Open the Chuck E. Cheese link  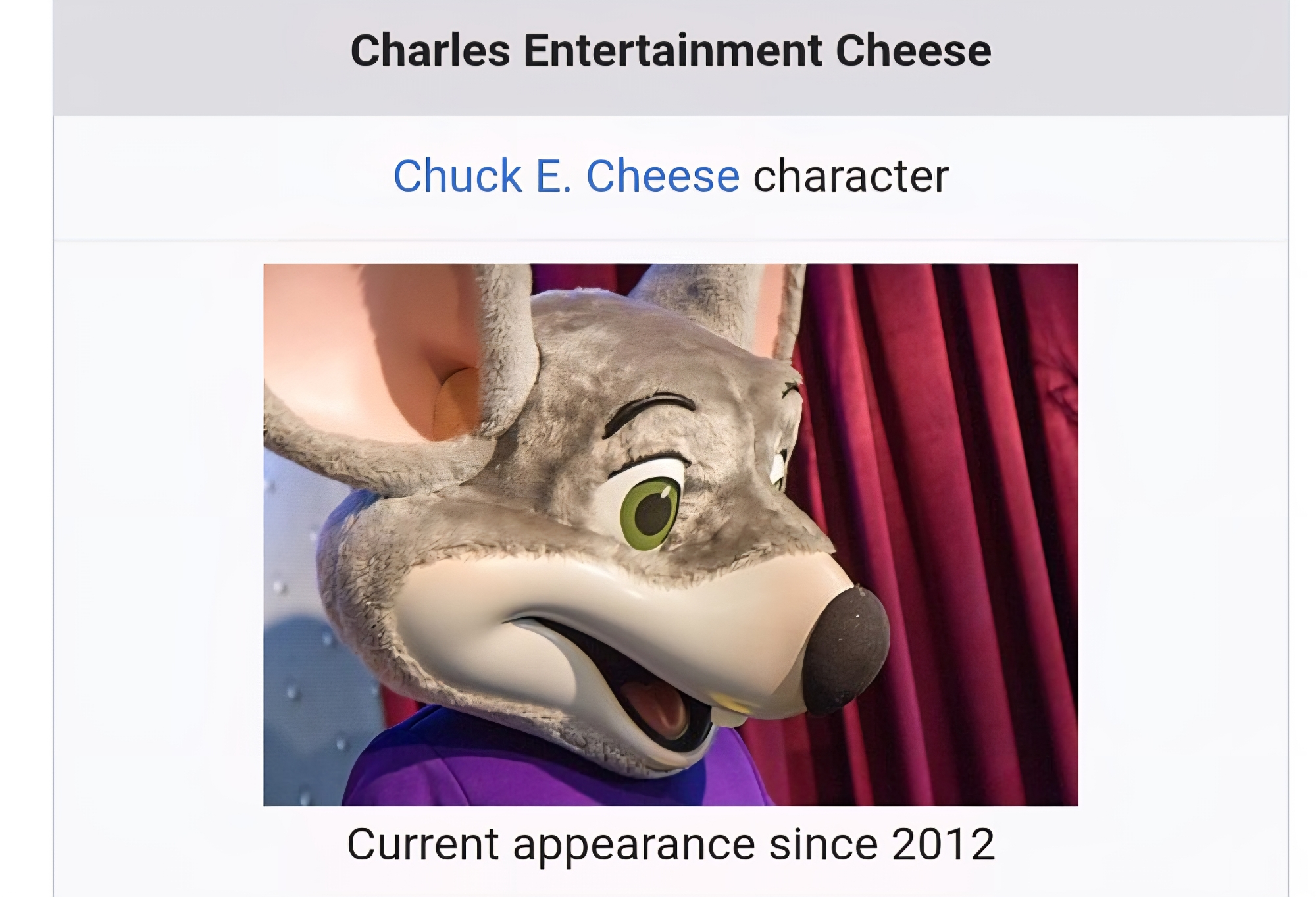[566, 176]
